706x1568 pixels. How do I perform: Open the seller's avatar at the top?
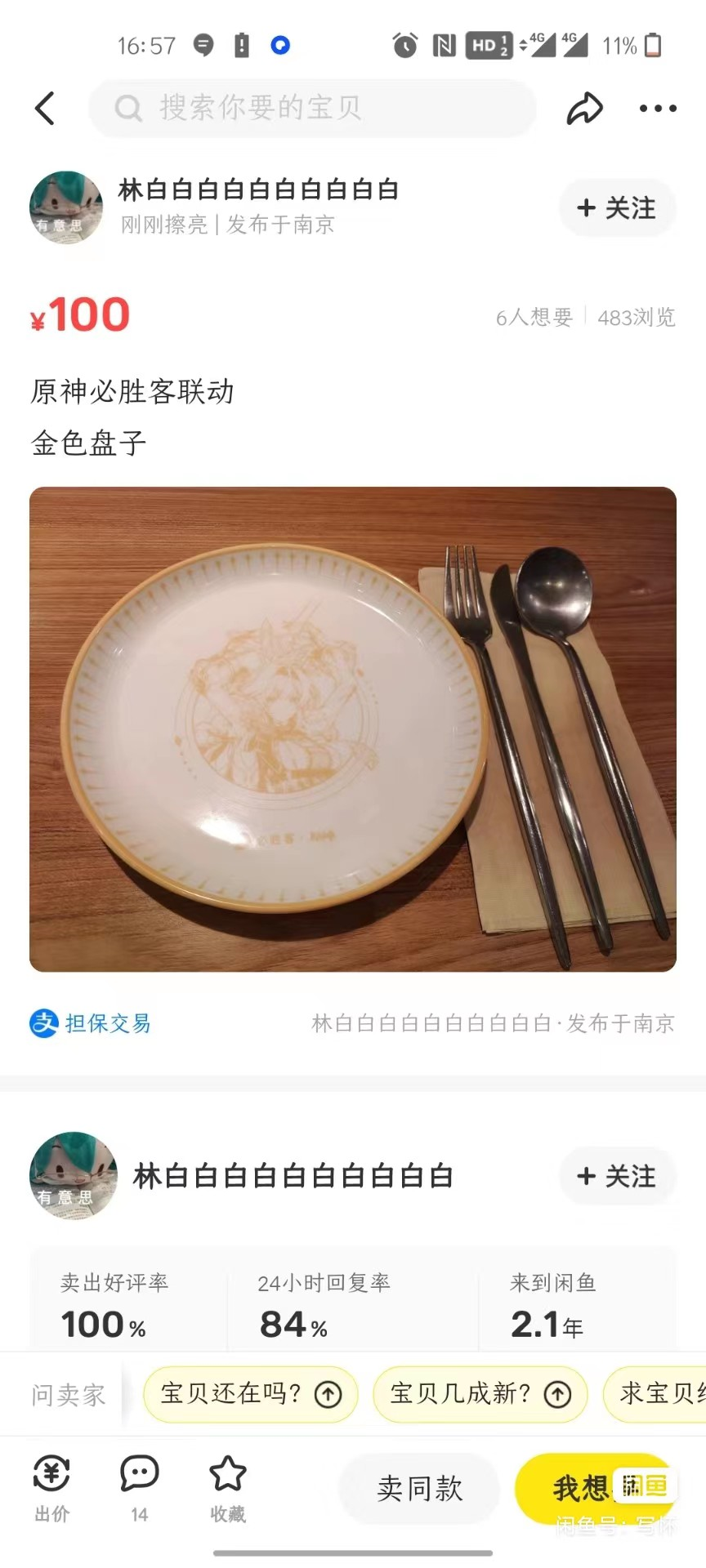tap(65, 207)
